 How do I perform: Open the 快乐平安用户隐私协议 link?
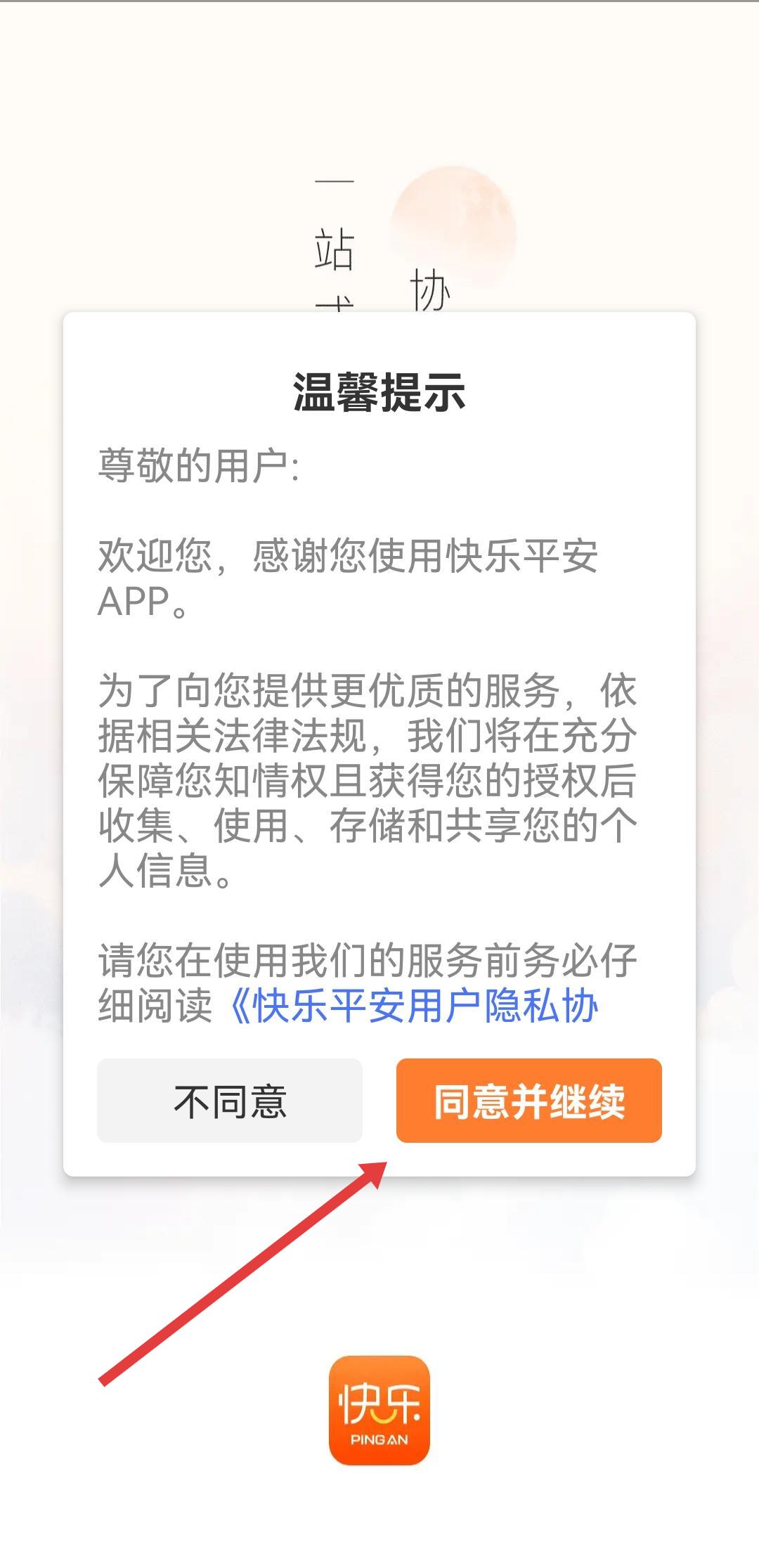pyautogui.click(x=415, y=1006)
